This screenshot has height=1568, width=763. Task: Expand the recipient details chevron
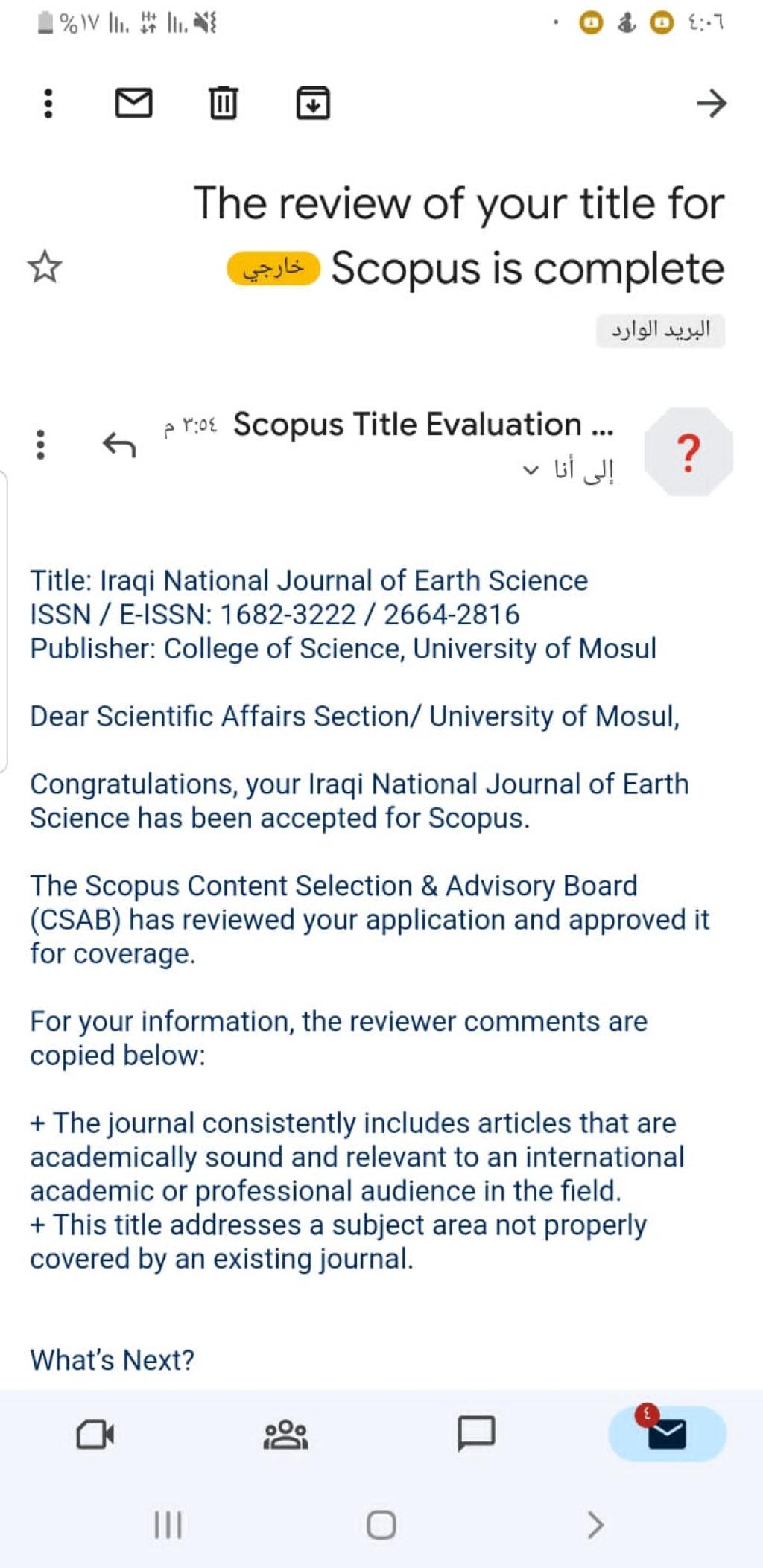(530, 470)
